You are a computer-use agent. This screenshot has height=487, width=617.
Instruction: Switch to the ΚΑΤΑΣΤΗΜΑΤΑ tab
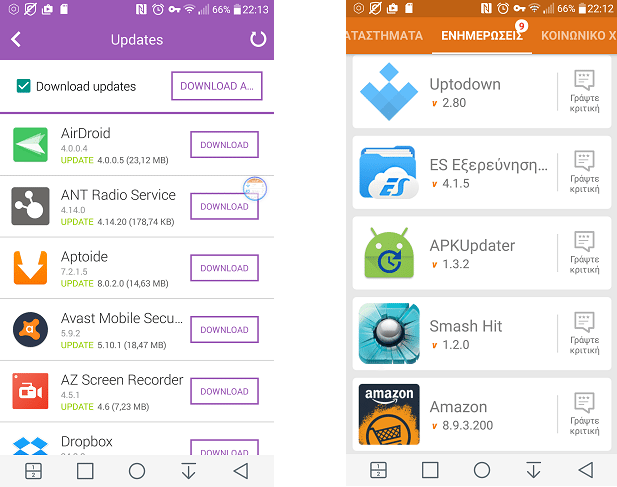coord(384,35)
